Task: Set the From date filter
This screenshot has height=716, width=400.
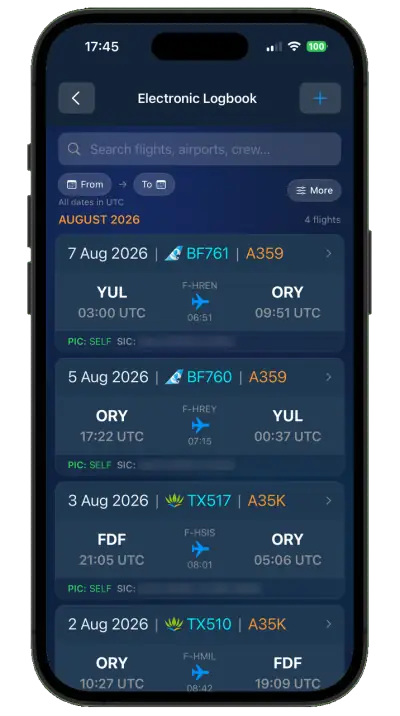Action: click(85, 184)
